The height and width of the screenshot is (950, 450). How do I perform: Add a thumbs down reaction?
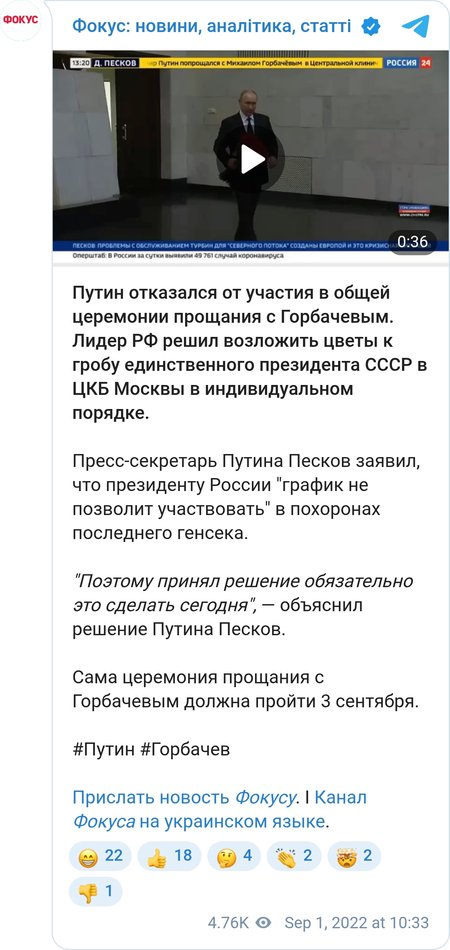click(96, 891)
